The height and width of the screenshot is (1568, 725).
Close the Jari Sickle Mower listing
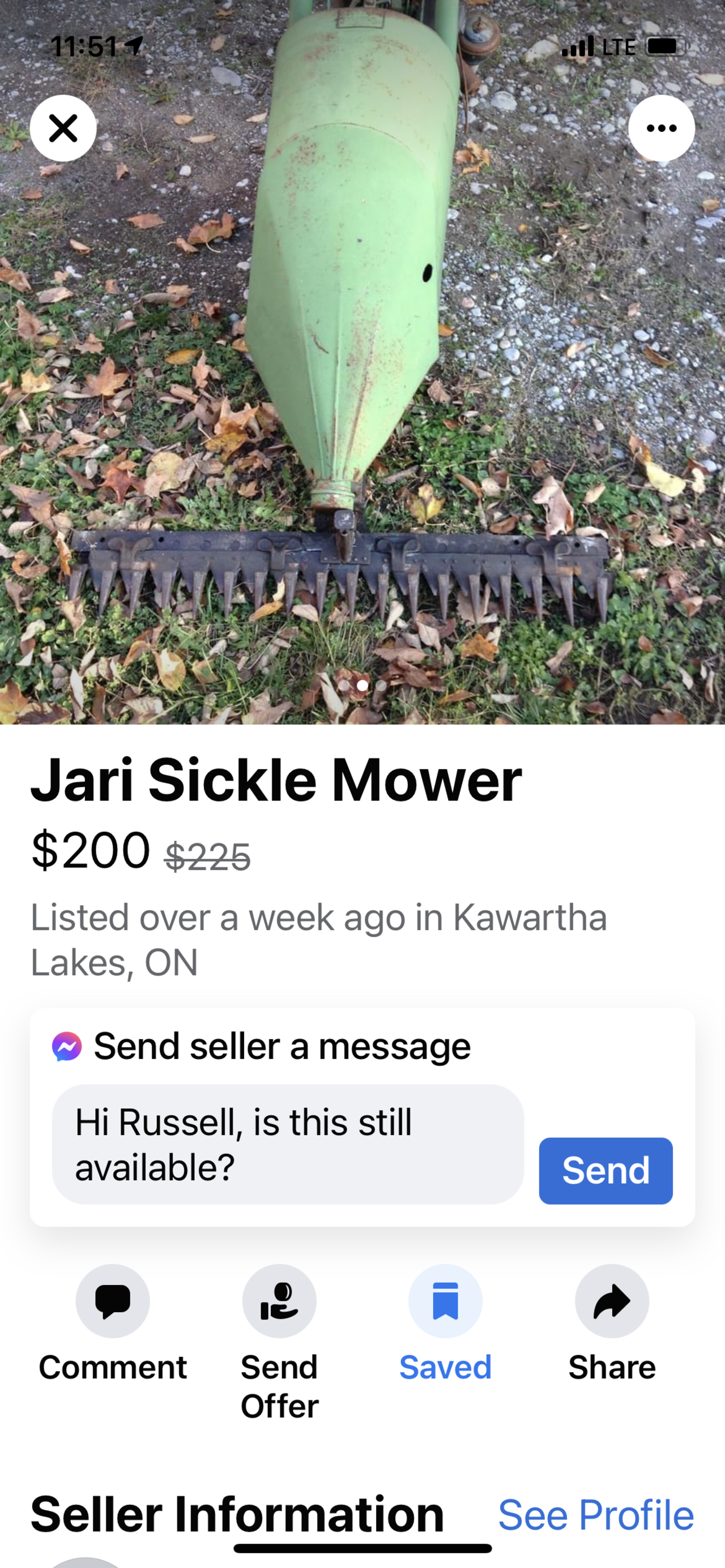(63, 128)
